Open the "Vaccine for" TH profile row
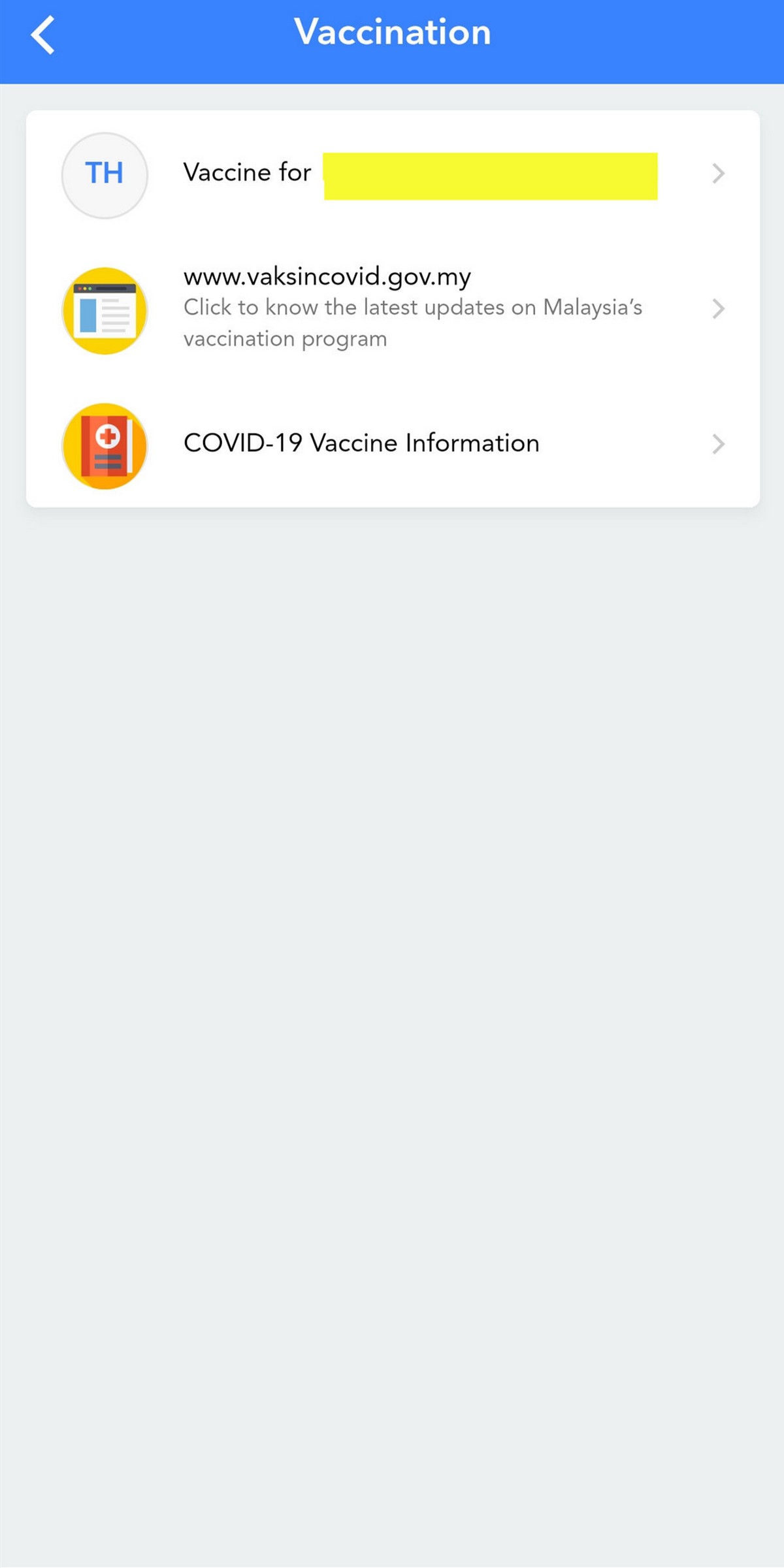This screenshot has height=1568, width=784. tap(393, 174)
